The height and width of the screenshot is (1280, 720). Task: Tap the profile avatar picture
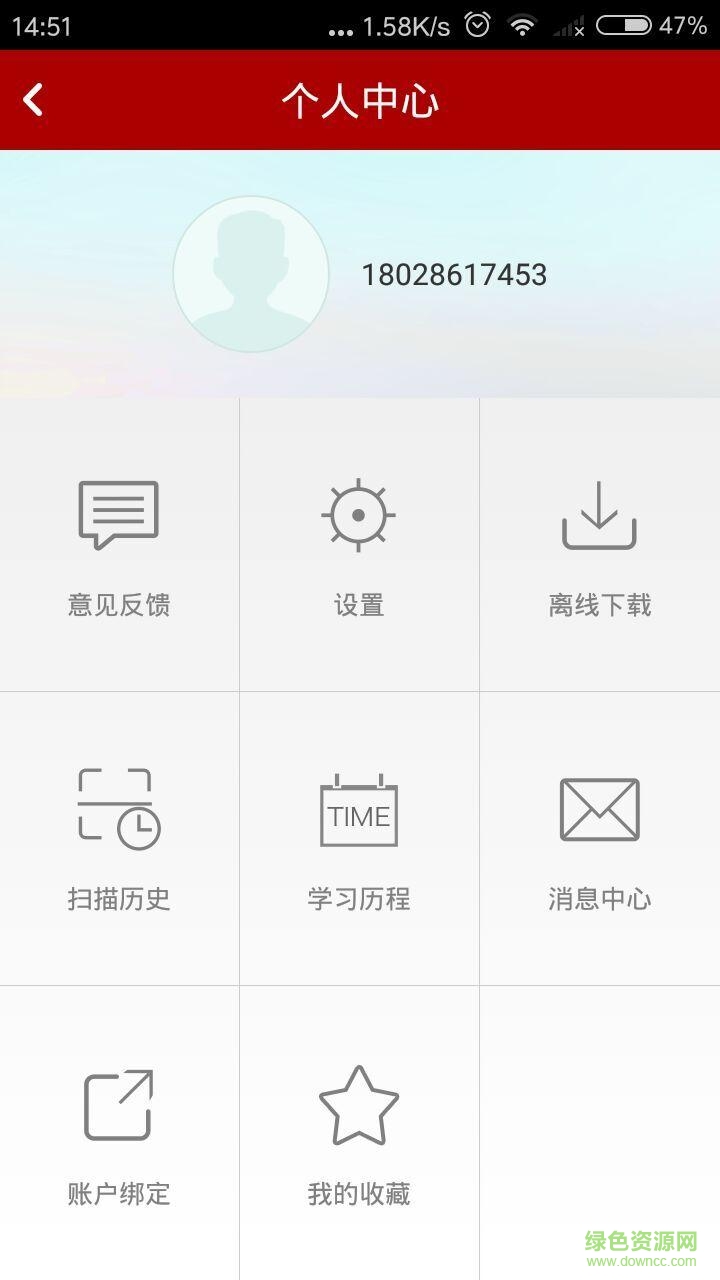[x=251, y=274]
